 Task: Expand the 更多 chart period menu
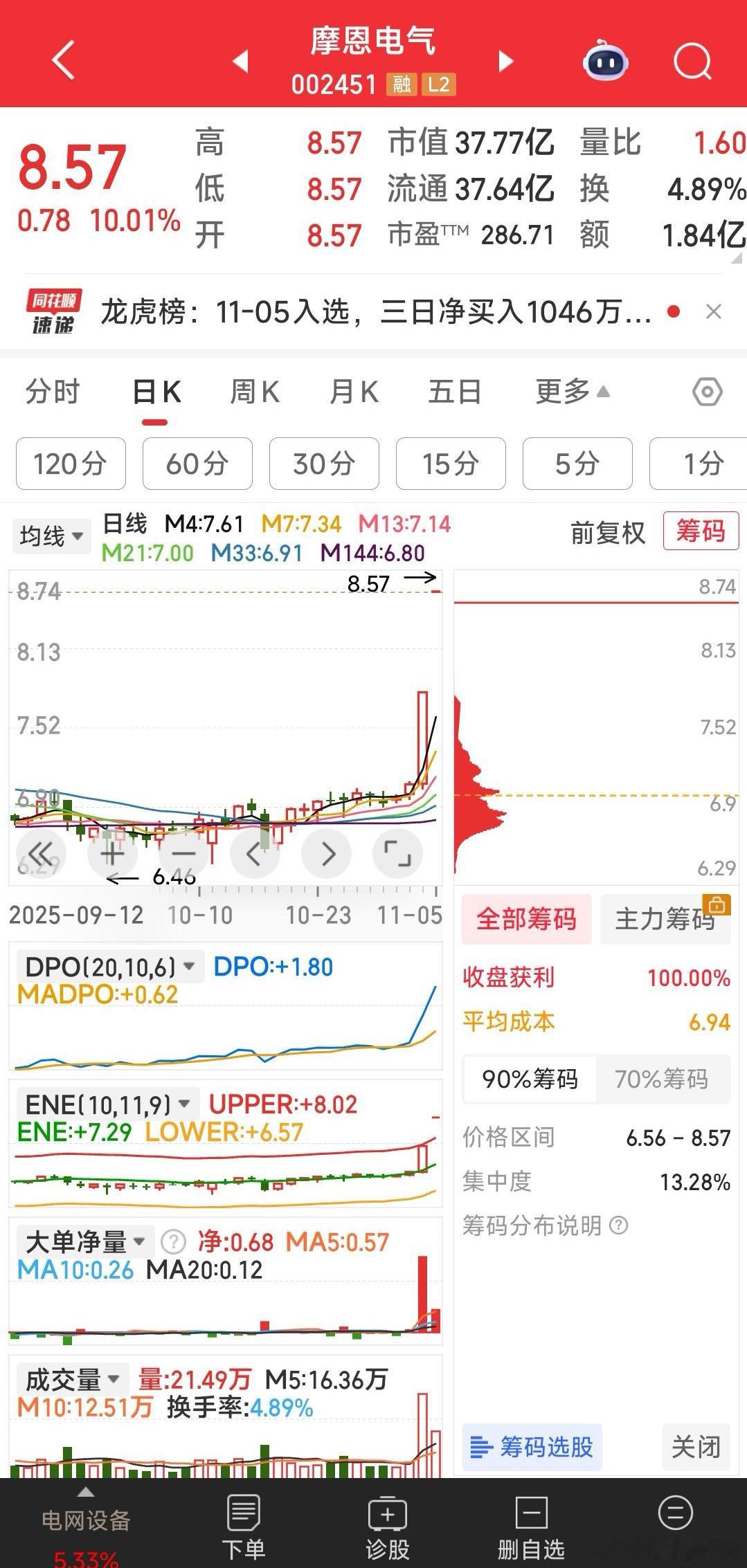pos(572,392)
